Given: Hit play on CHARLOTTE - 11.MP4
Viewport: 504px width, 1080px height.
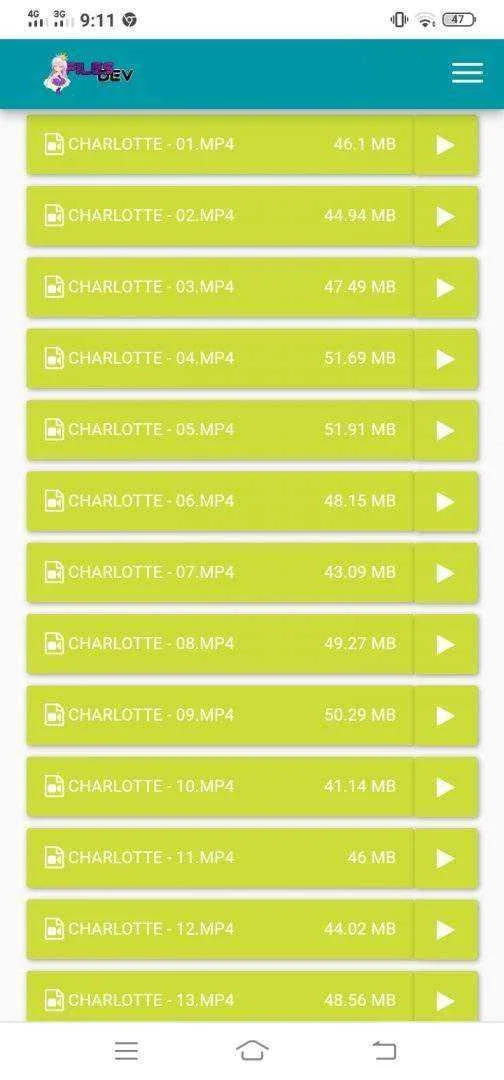Looking at the screenshot, I should pos(445,858).
